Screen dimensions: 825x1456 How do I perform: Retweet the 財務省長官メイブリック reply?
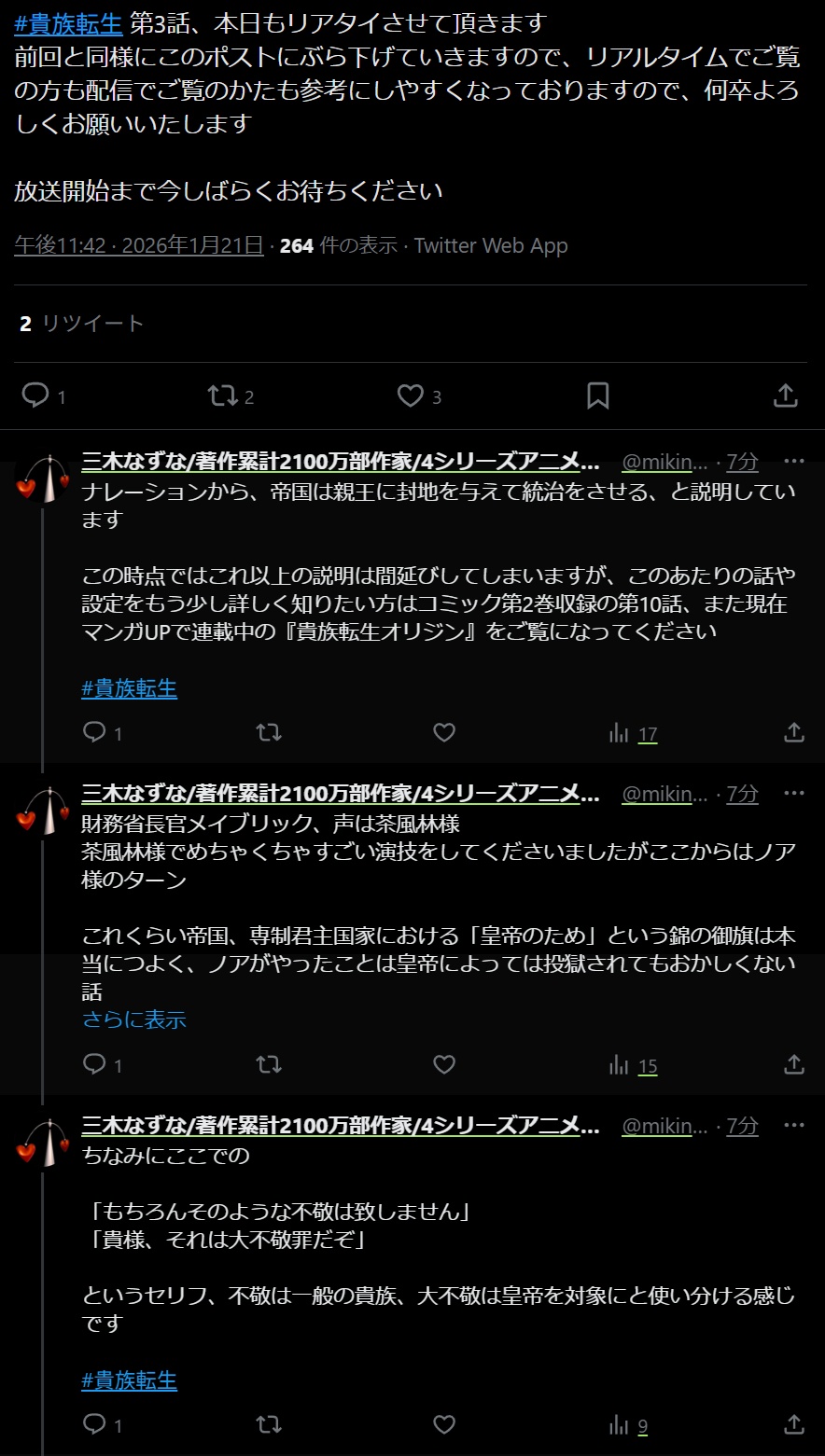(x=269, y=1064)
